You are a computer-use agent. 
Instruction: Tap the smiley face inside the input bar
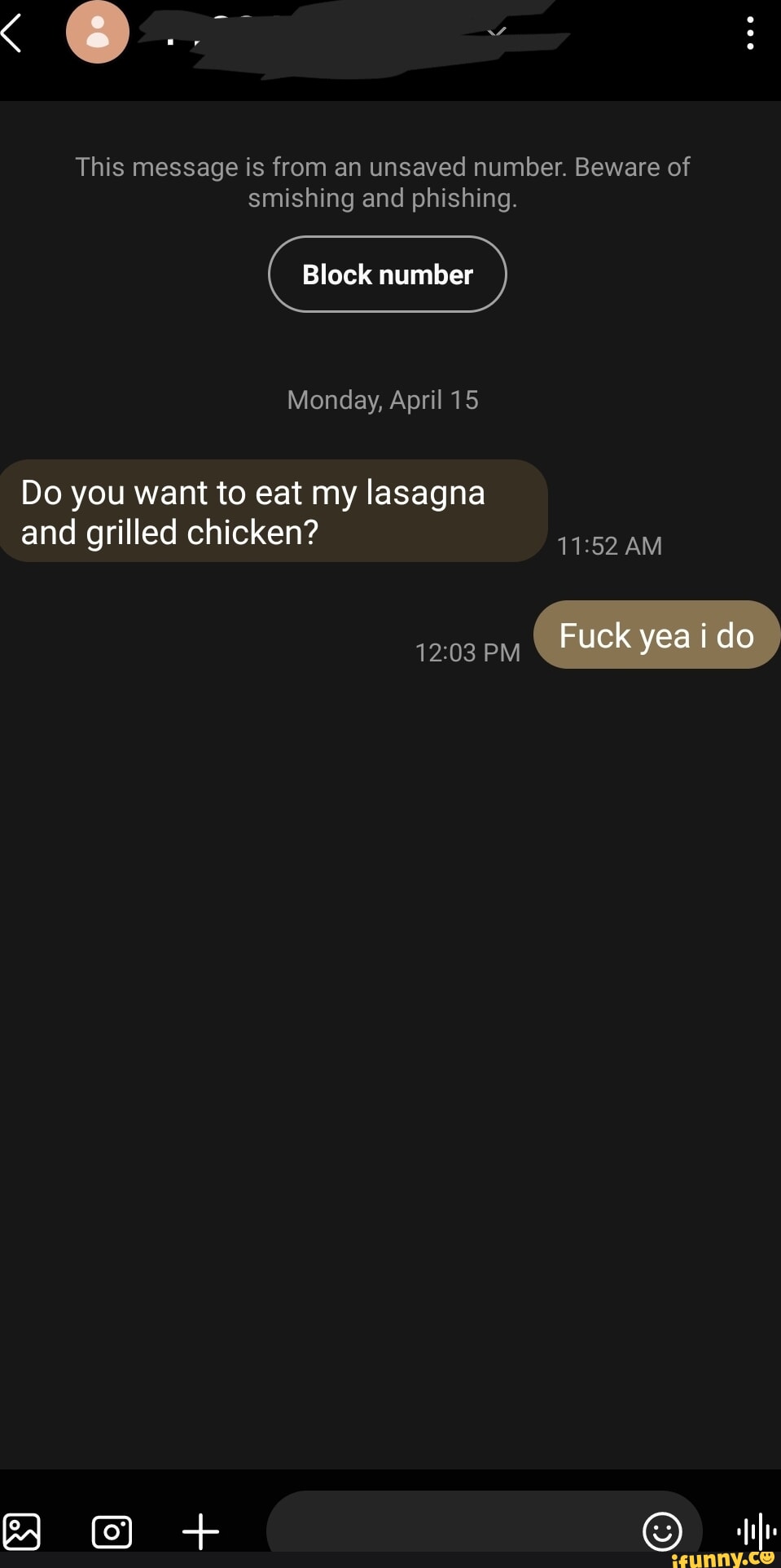point(663,1531)
